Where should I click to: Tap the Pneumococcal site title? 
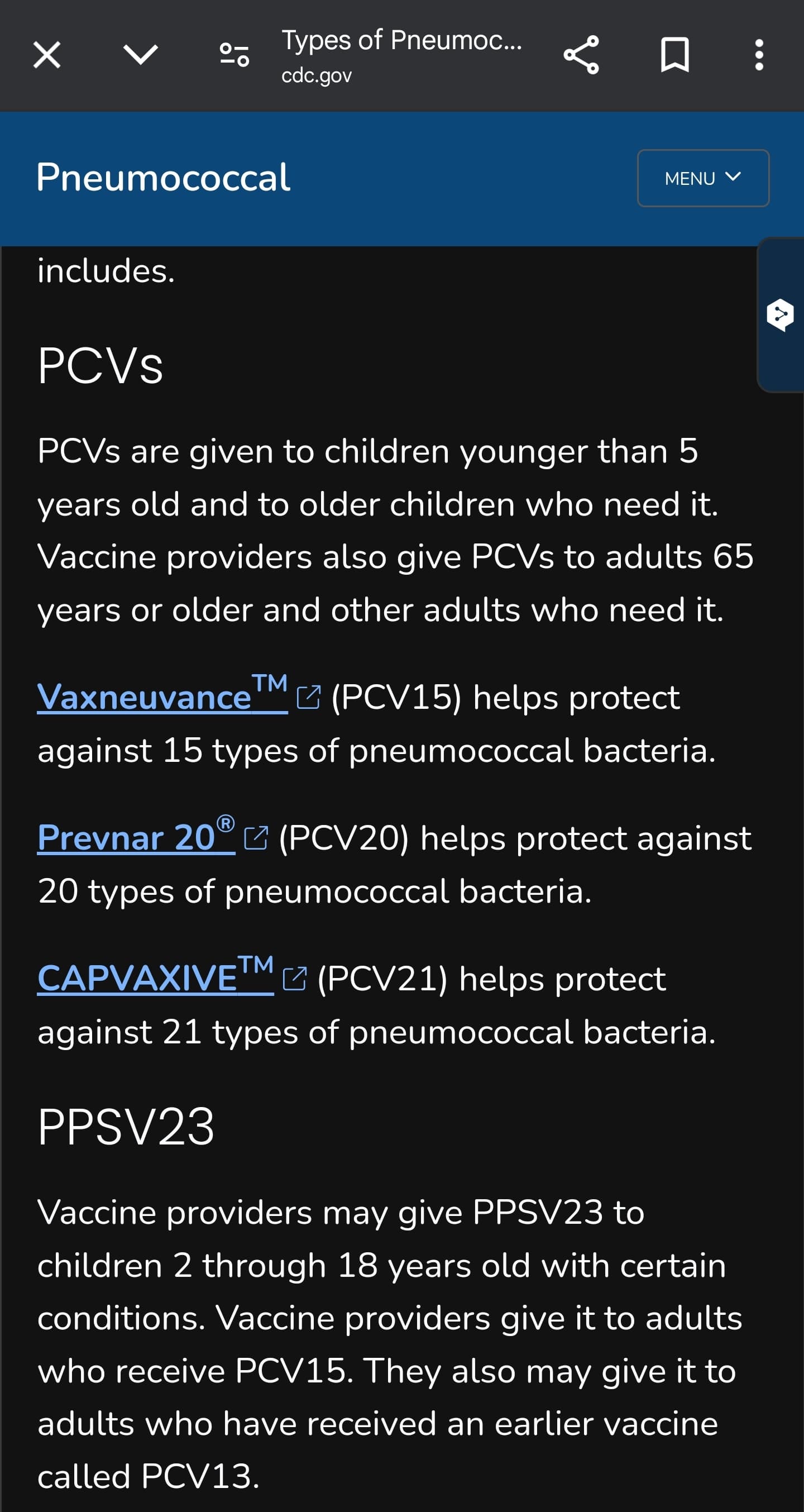click(x=163, y=178)
